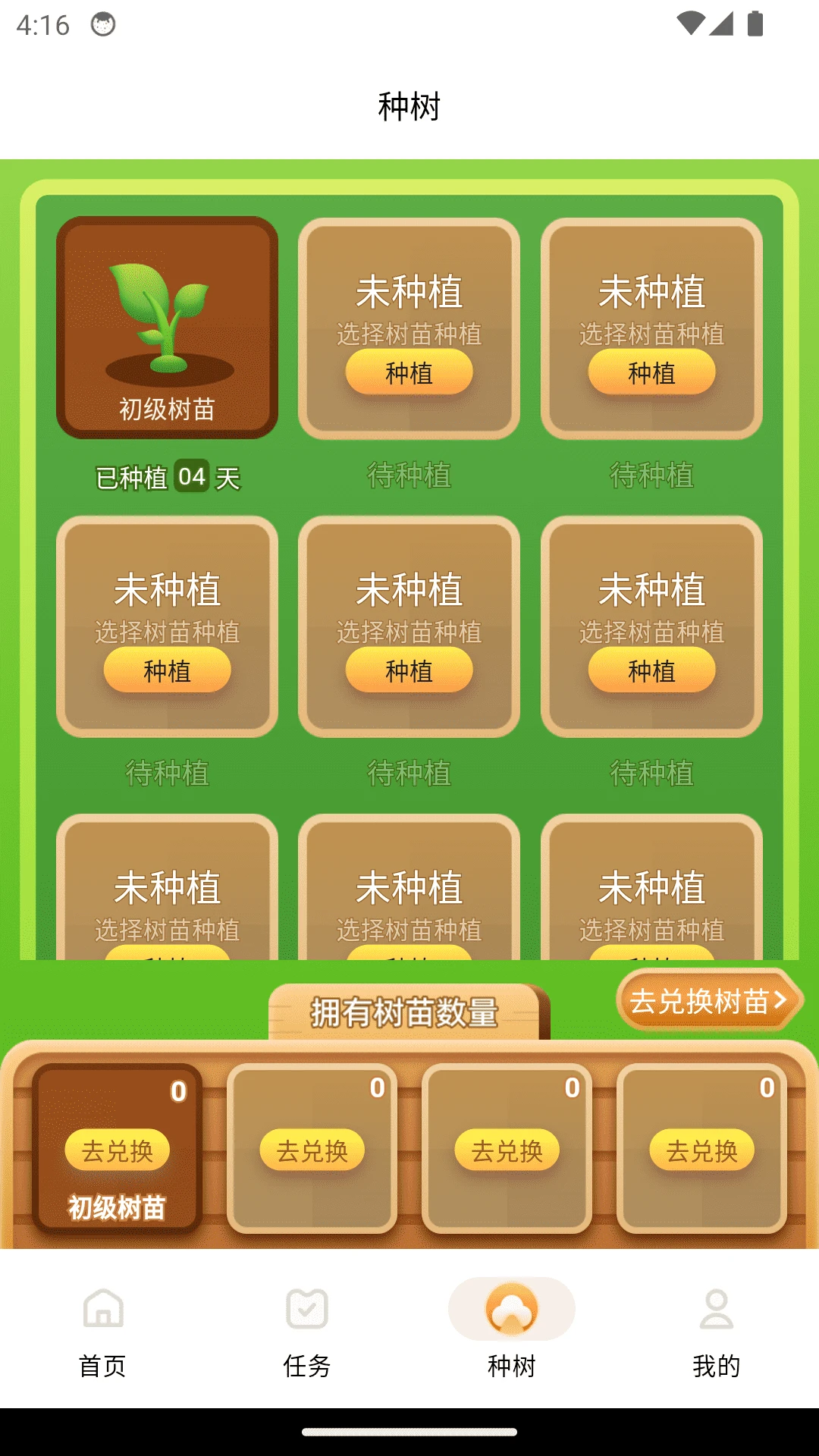Open the 拥有树苗数量 panel header
819x1456 pixels.
click(408, 1009)
